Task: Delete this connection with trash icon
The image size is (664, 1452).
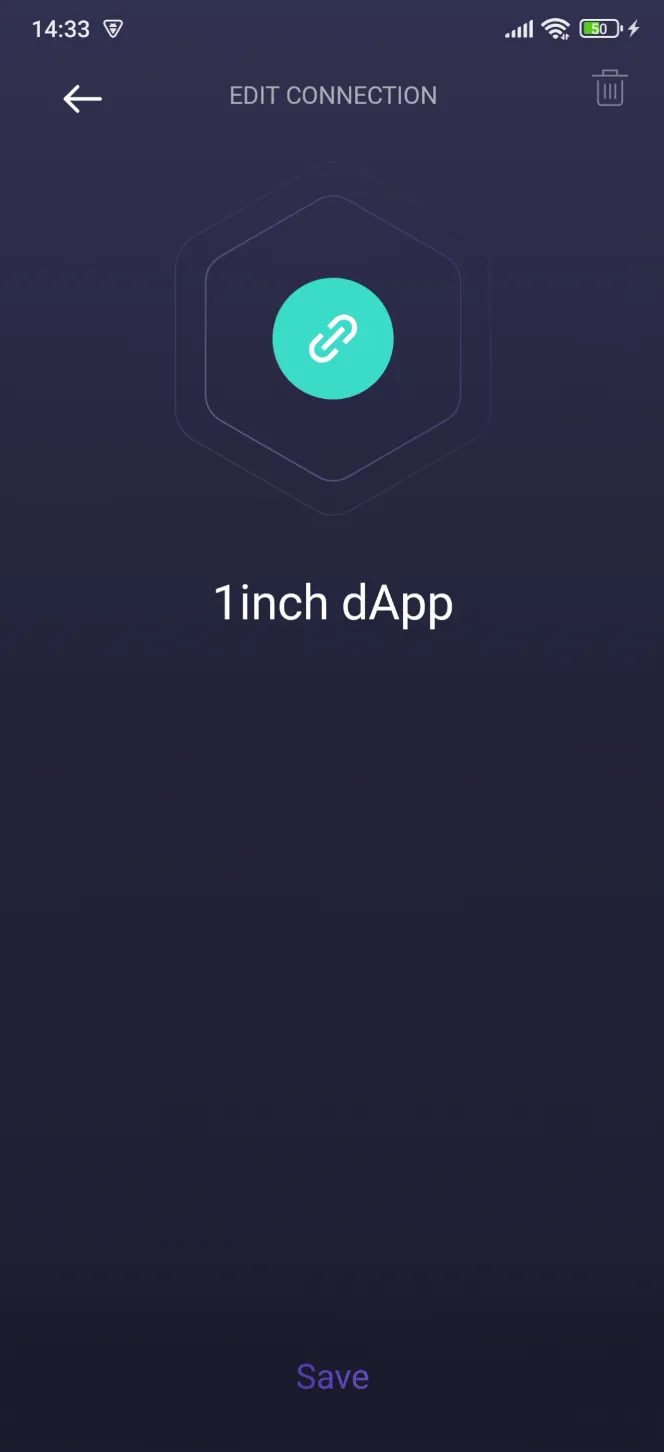Action: click(609, 89)
